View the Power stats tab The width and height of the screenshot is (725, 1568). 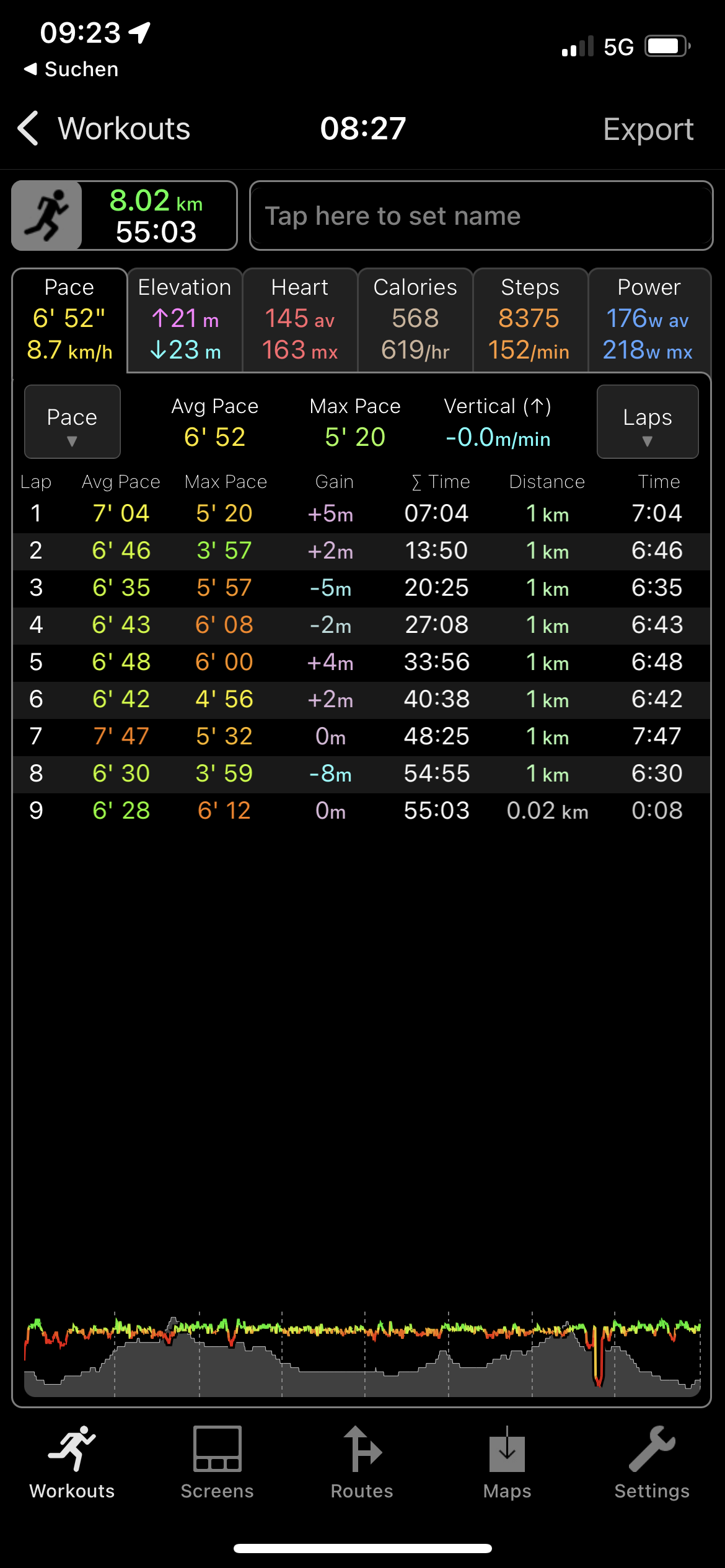(648, 320)
